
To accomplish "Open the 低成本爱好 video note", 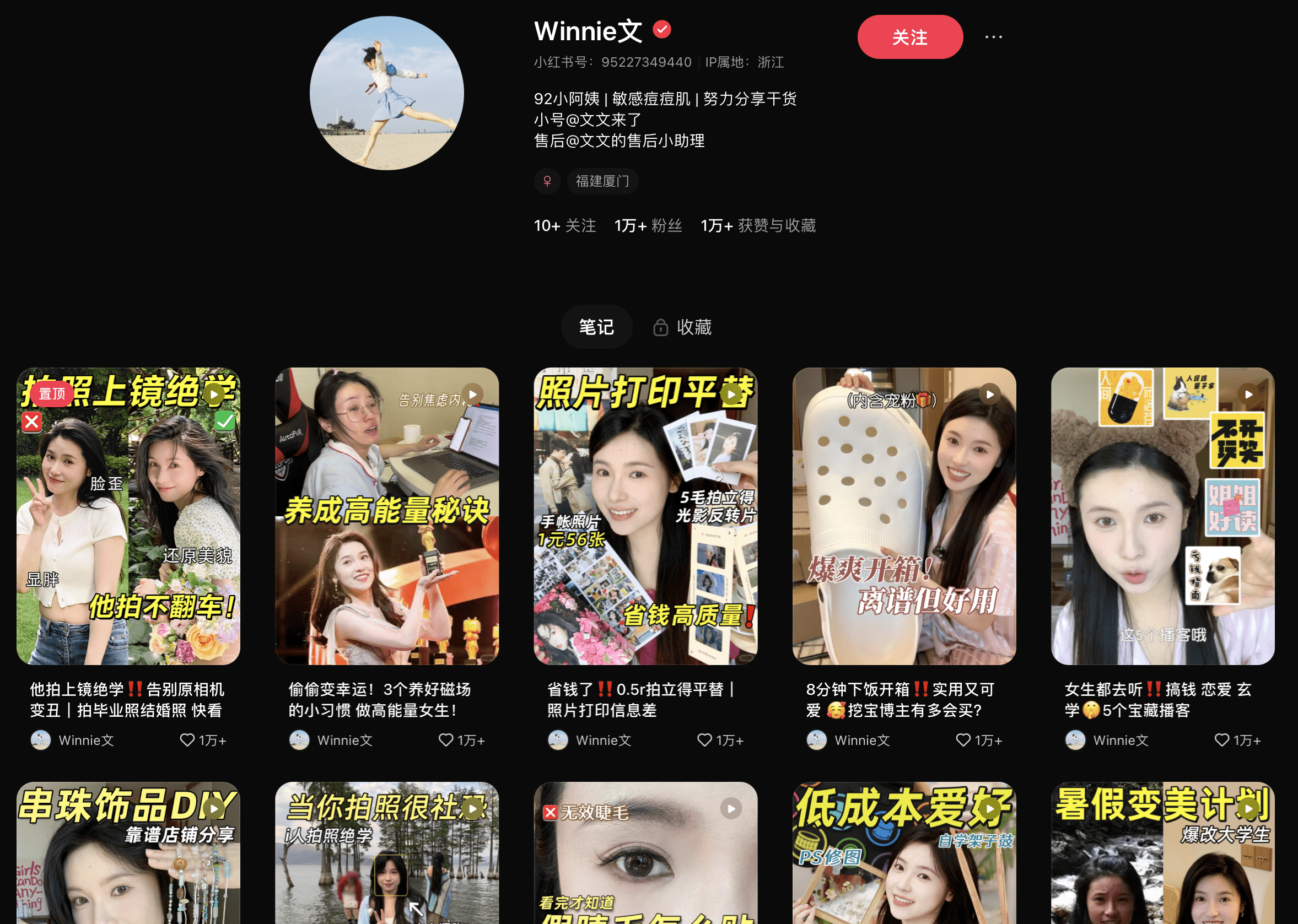I will pyautogui.click(x=904, y=853).
